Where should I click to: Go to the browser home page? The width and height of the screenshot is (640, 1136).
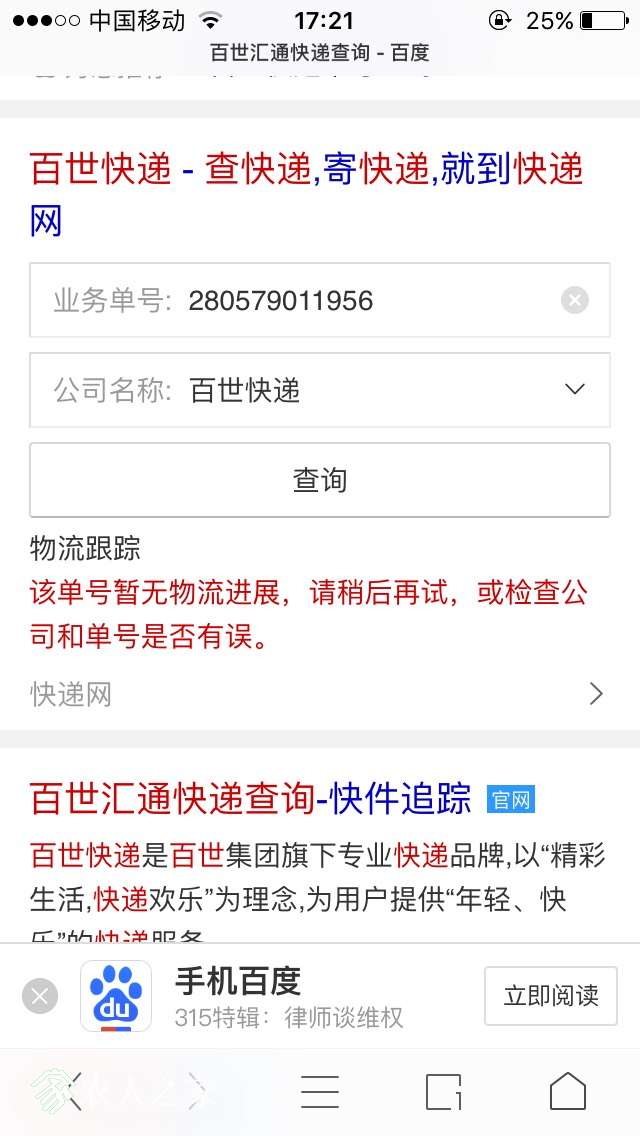pyautogui.click(x=567, y=1092)
